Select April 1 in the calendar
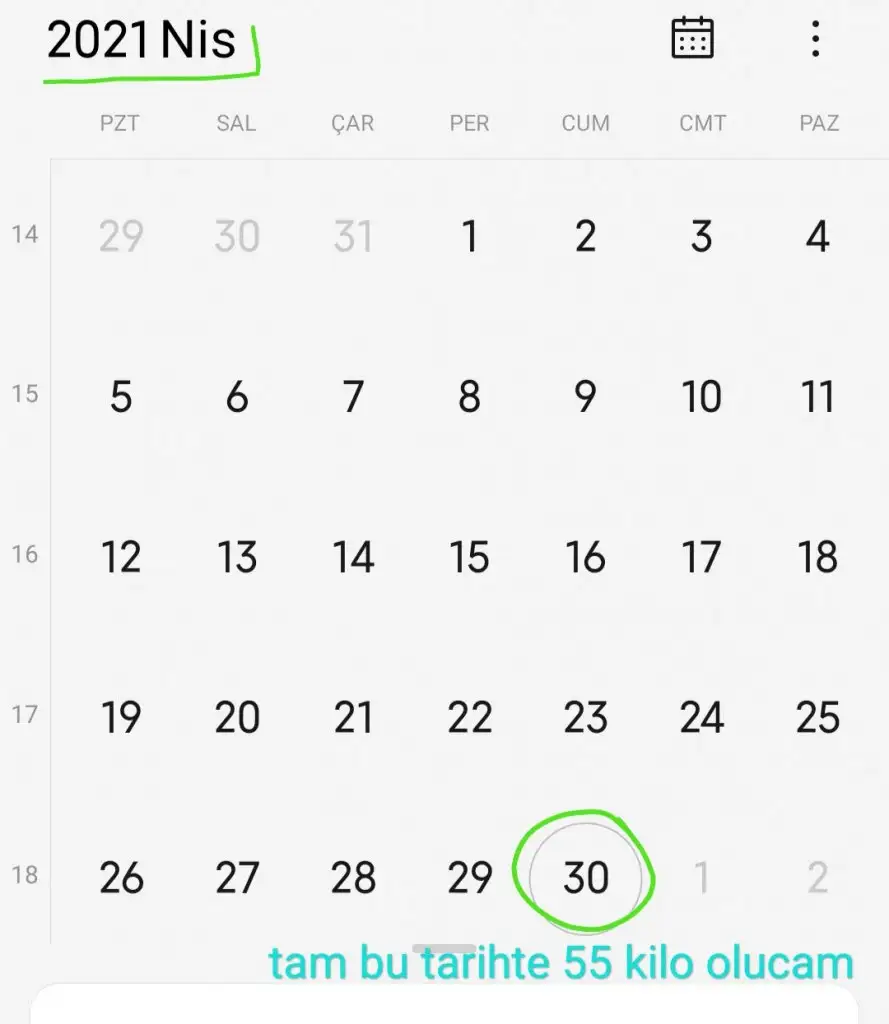889x1024 pixels. (x=469, y=237)
